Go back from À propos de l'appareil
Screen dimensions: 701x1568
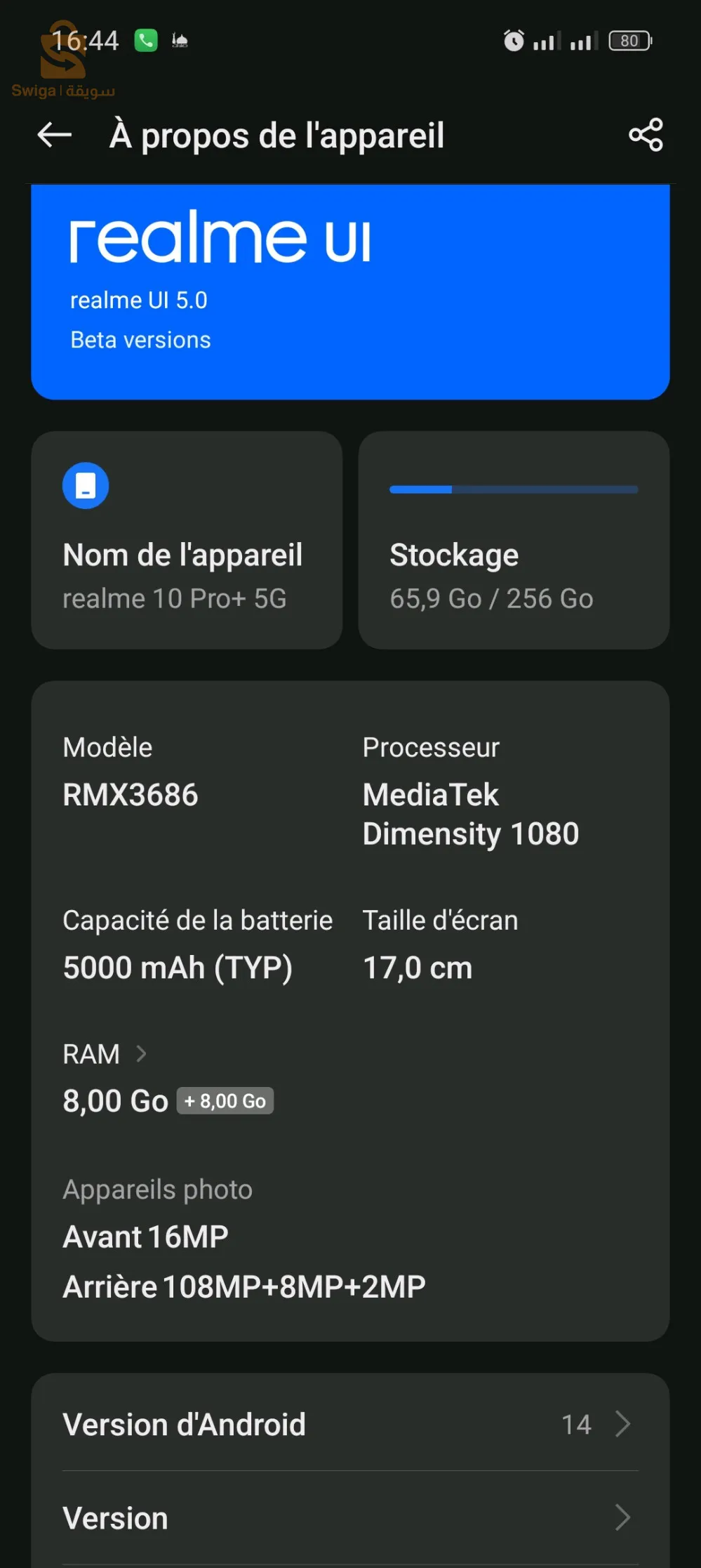55,135
